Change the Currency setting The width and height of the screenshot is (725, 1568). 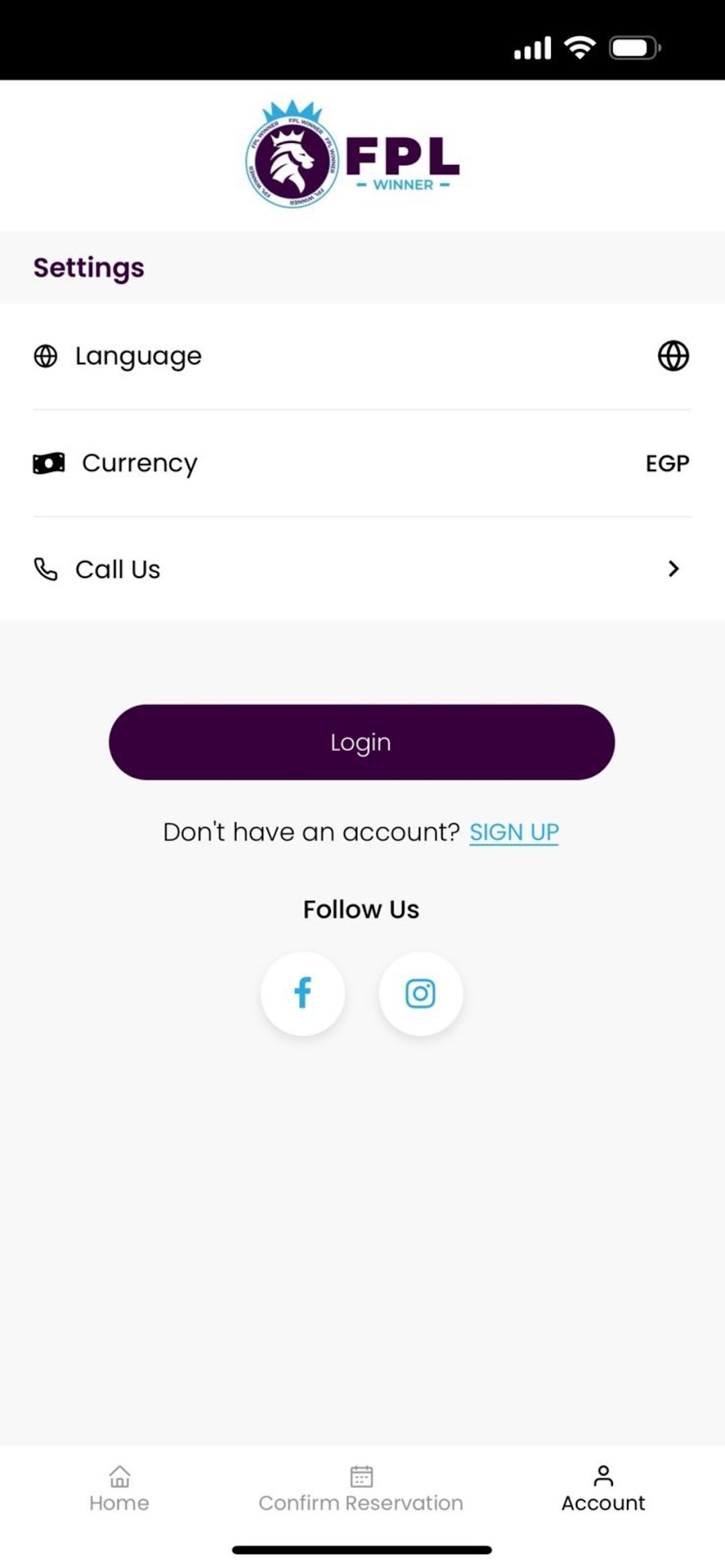tap(361, 463)
